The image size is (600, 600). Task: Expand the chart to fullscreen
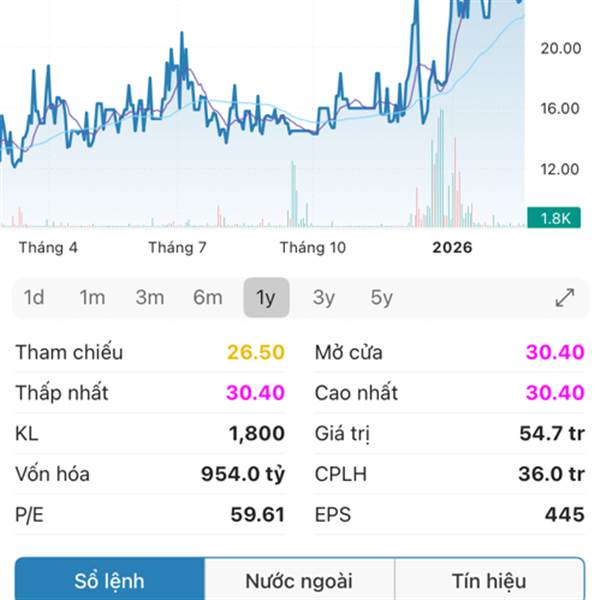click(565, 297)
